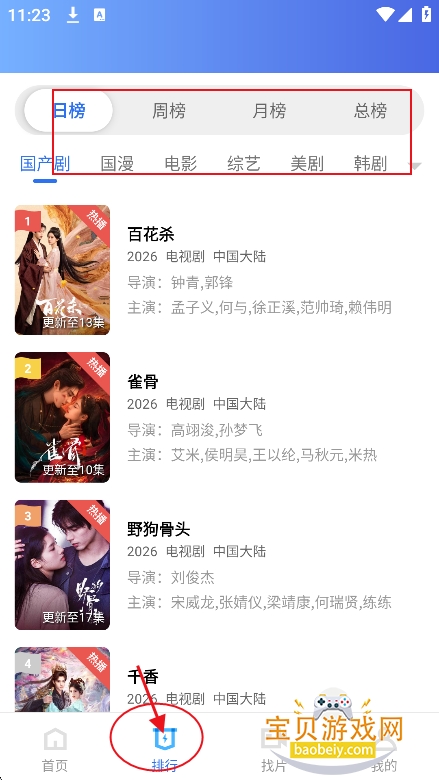The image size is (439, 780).
Task: Show the 总榜 overall ranking
Action: [370, 110]
